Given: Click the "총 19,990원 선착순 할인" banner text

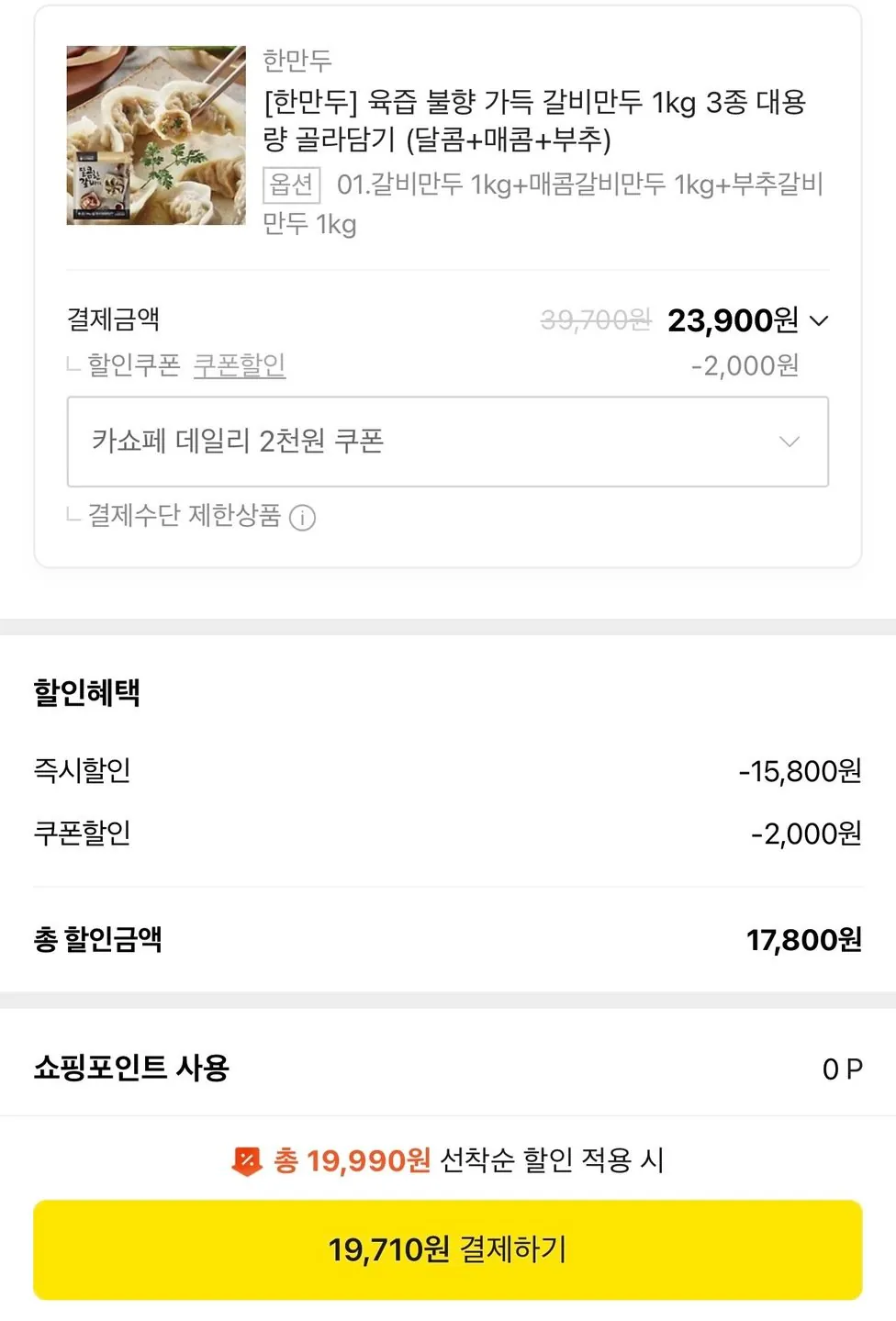Looking at the screenshot, I should tap(454, 1160).
